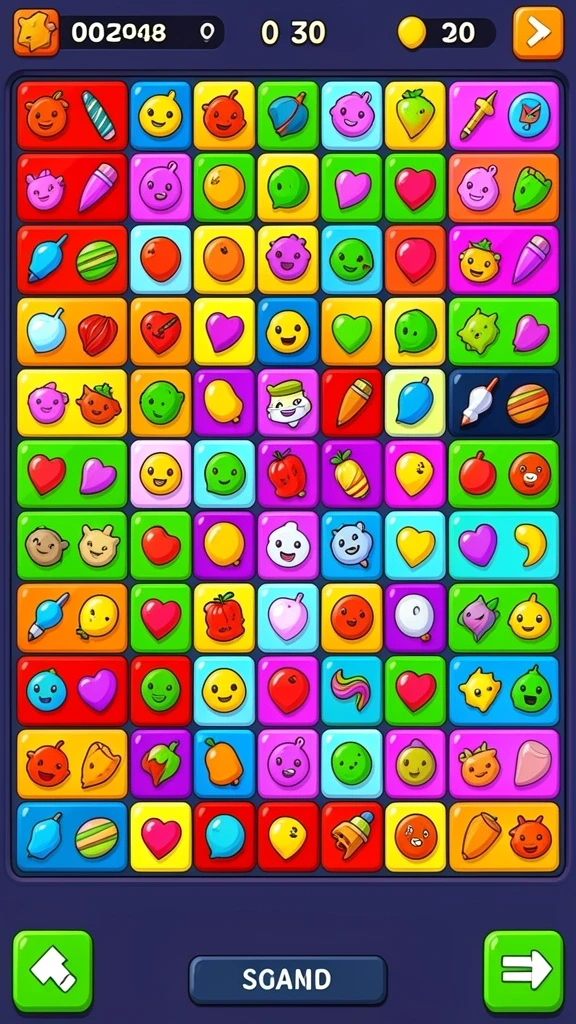This screenshot has height=1024, width=576.
Task: Tap the green double-arrow button at bottom
Action: (523, 971)
